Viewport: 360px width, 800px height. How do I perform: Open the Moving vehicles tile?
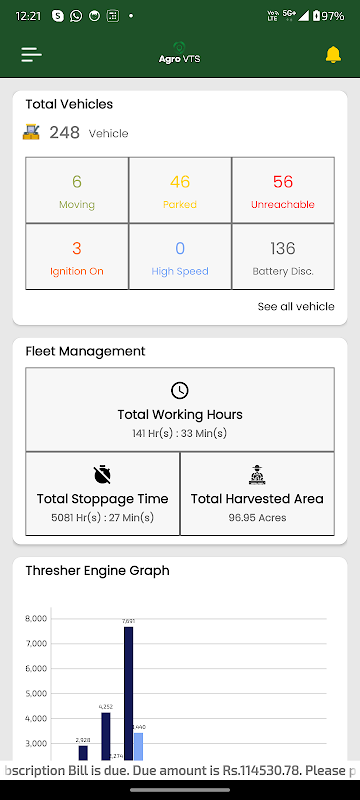pyautogui.click(x=77, y=190)
